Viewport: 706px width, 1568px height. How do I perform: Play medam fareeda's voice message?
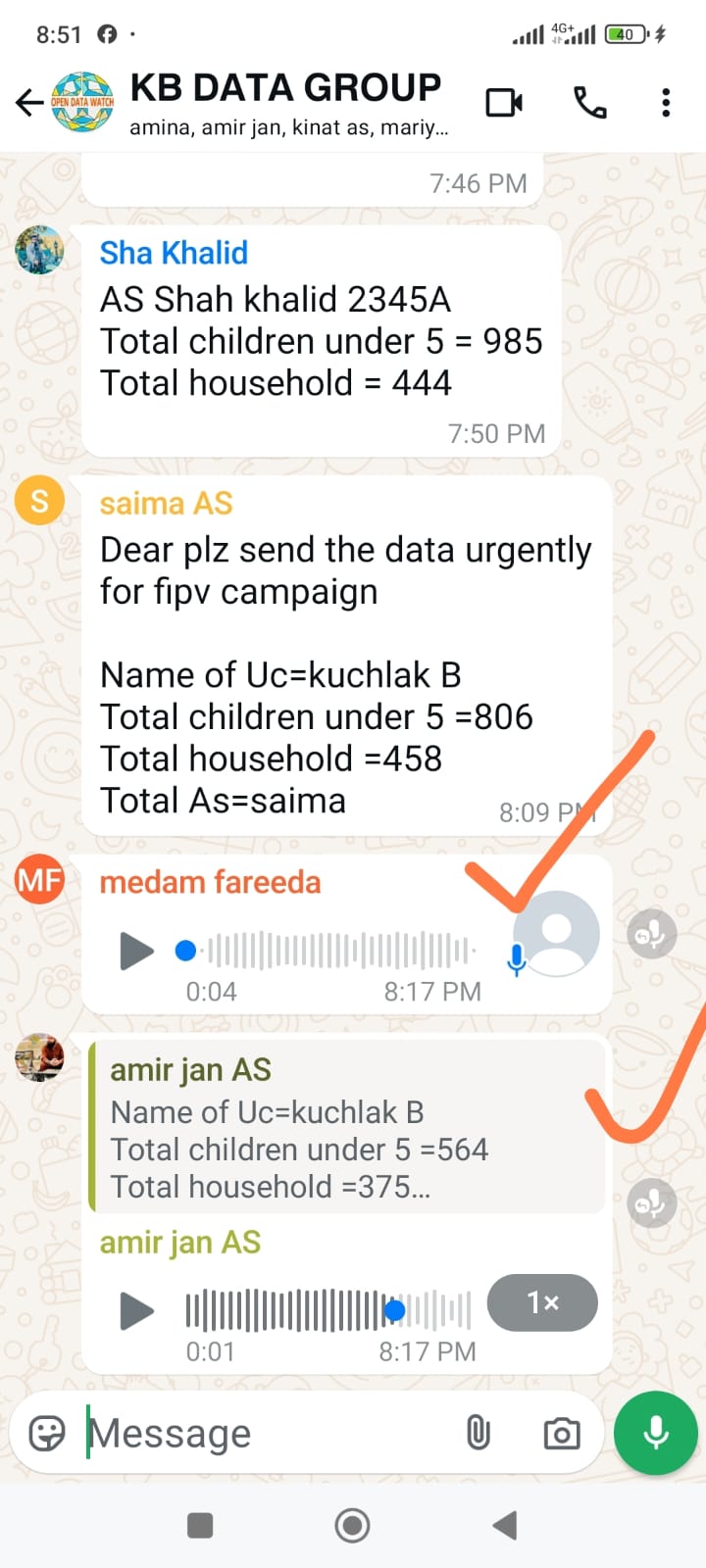136,951
